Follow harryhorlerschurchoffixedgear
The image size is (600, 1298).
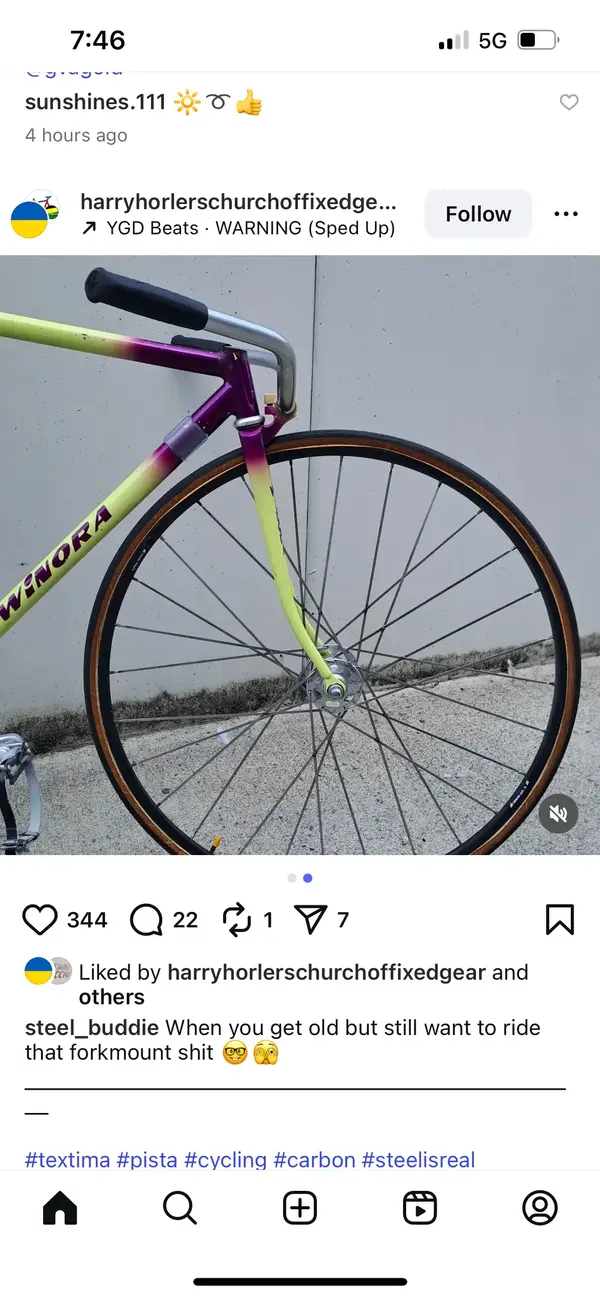click(478, 214)
